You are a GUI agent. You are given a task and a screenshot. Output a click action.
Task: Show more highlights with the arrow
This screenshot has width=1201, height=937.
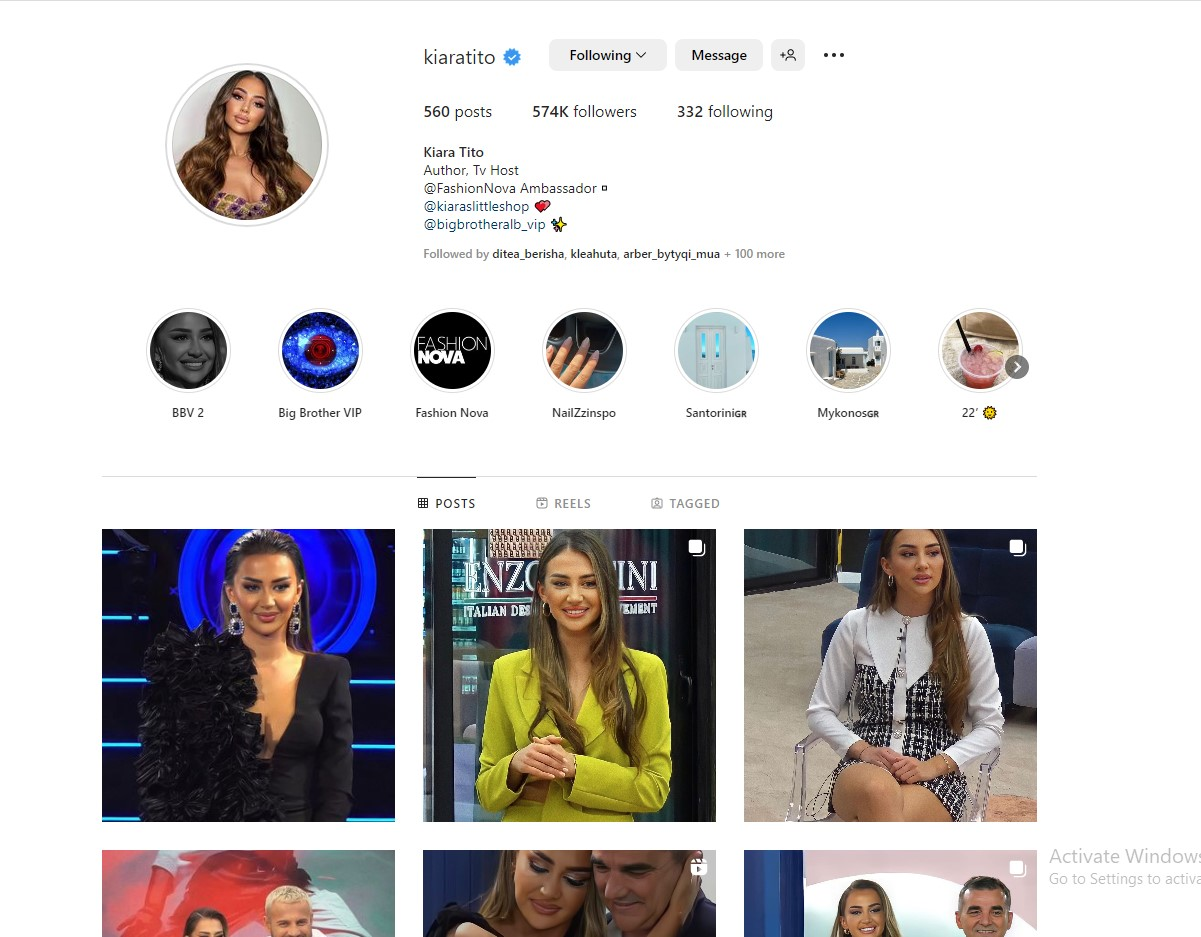pos(1016,367)
